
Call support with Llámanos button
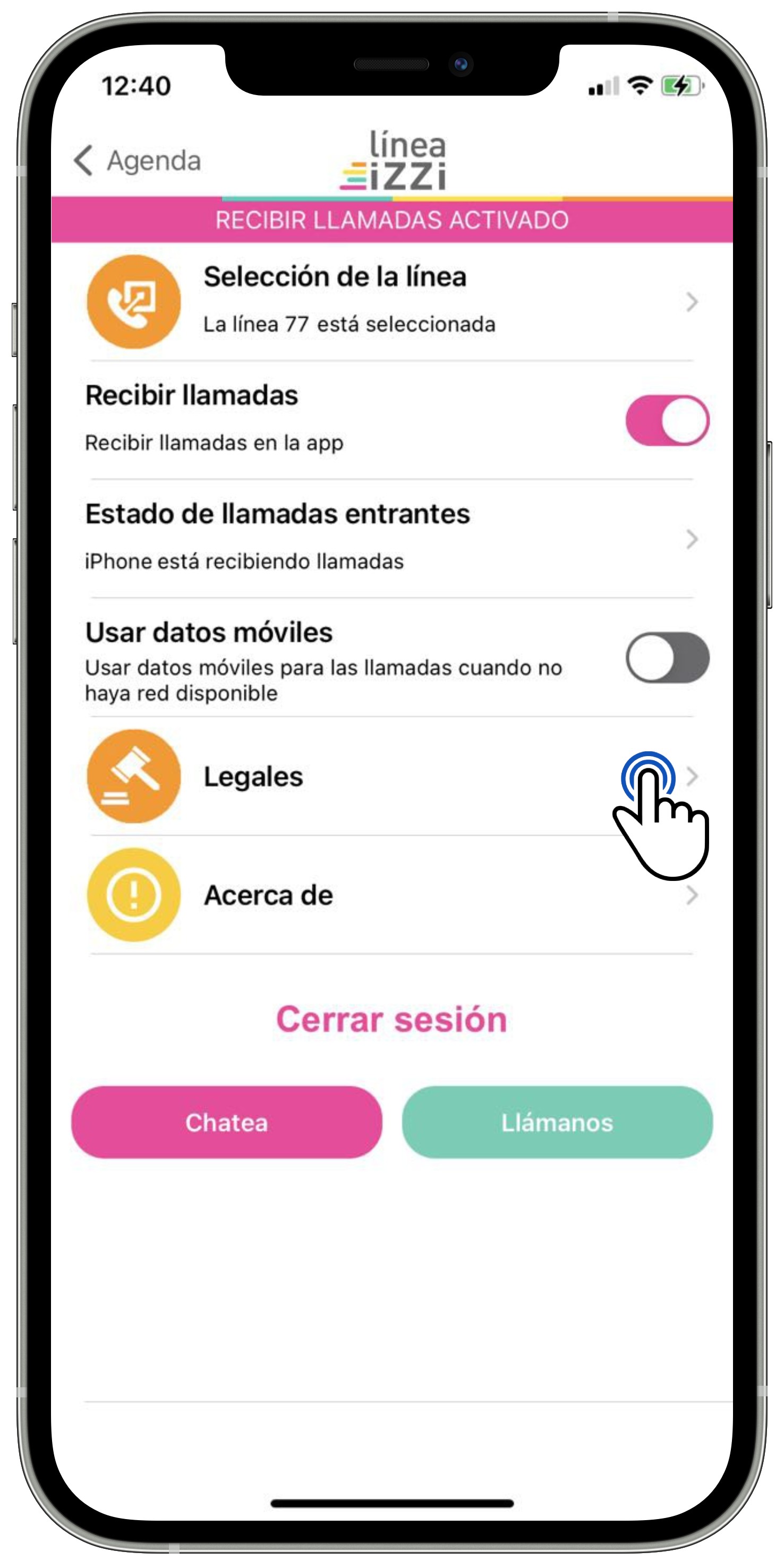pos(556,1122)
